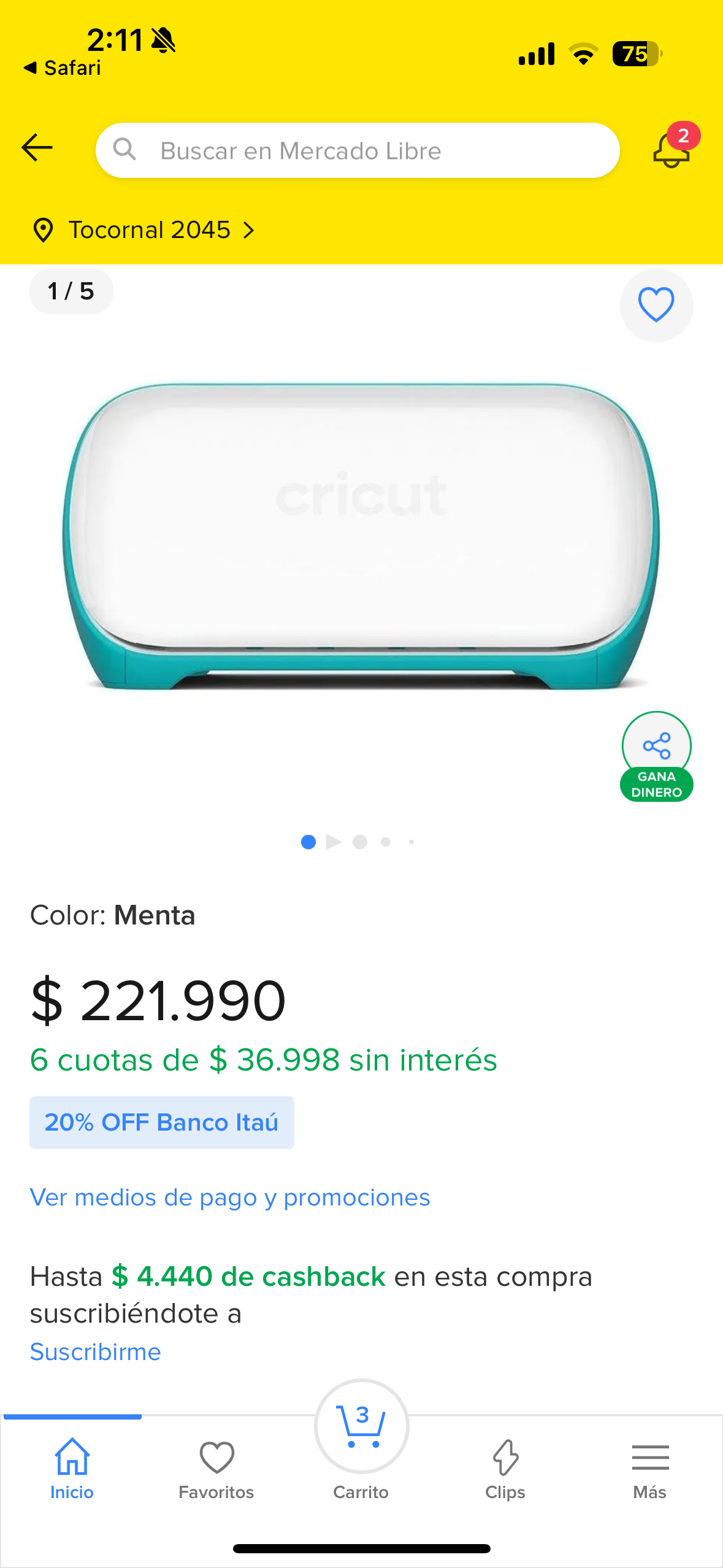Open Ver medios de pago y promociones
723x1568 pixels.
pyautogui.click(x=230, y=1197)
